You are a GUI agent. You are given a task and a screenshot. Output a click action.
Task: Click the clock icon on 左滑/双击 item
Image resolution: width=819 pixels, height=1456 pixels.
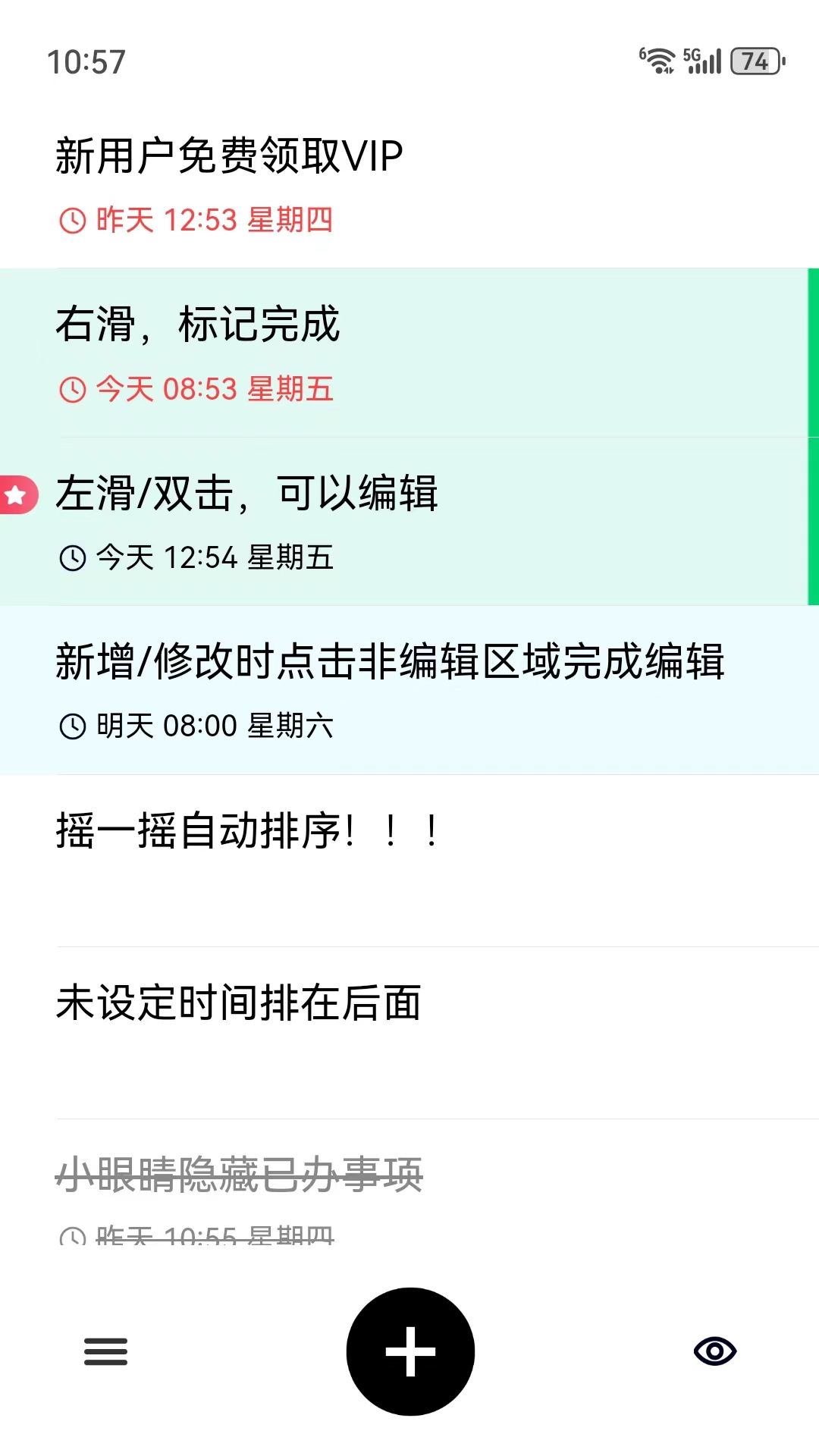(72, 558)
